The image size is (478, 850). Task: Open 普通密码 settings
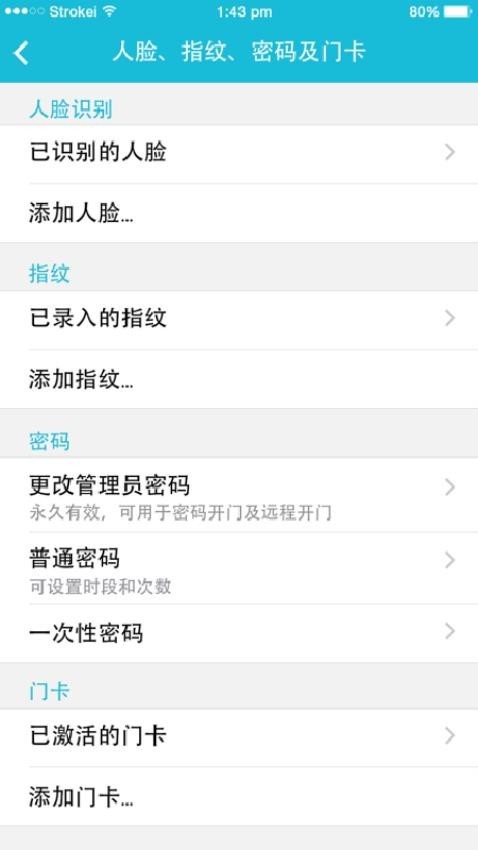239,568
